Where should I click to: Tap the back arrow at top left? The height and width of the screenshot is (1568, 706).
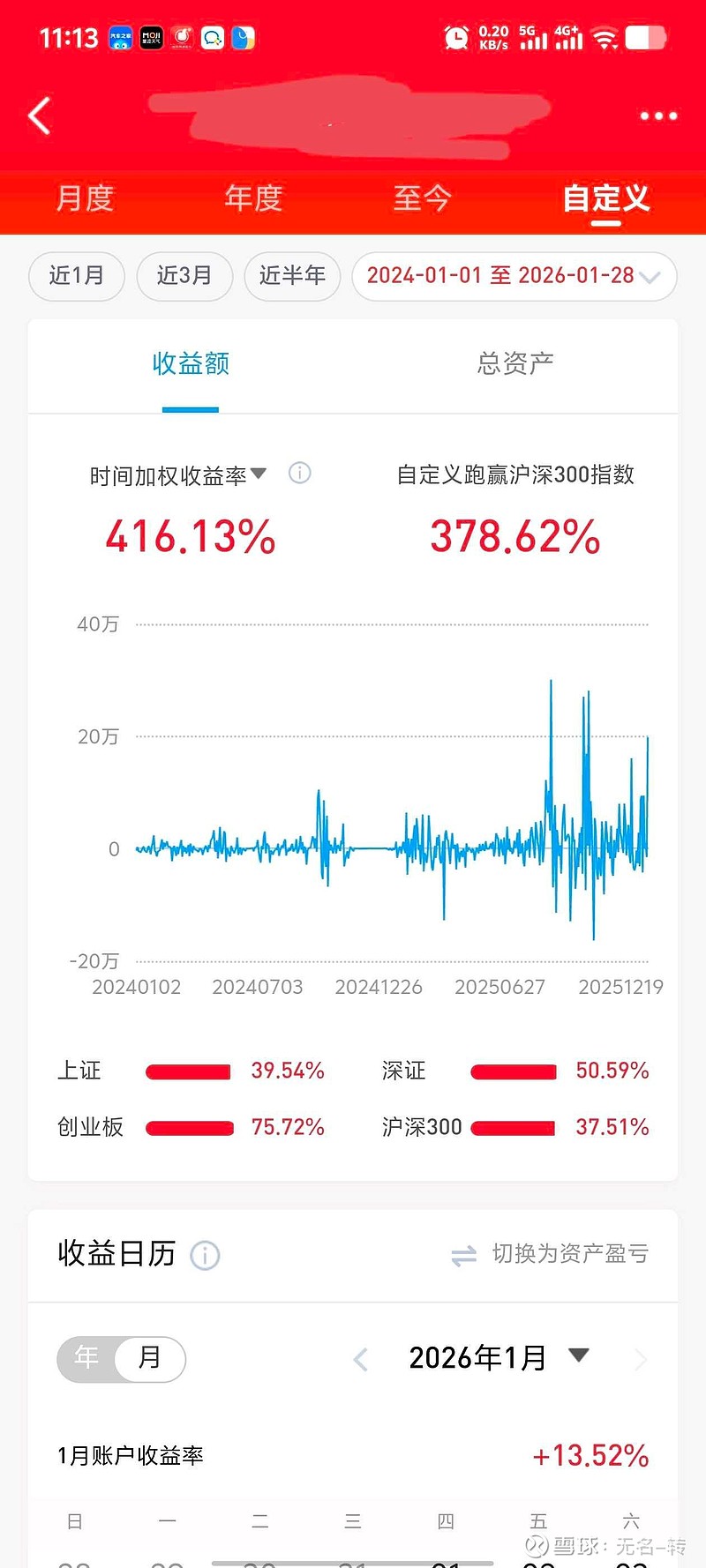[37, 116]
